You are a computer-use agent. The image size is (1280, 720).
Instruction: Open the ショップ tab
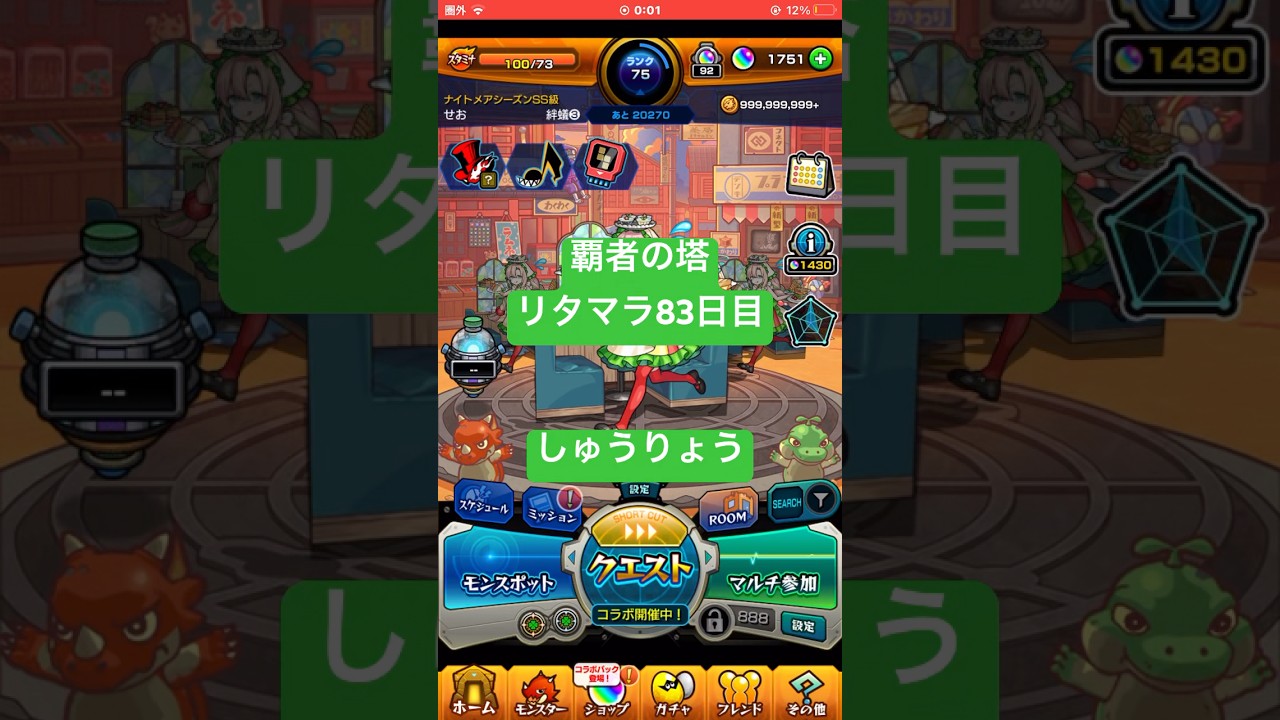[x=605, y=693]
